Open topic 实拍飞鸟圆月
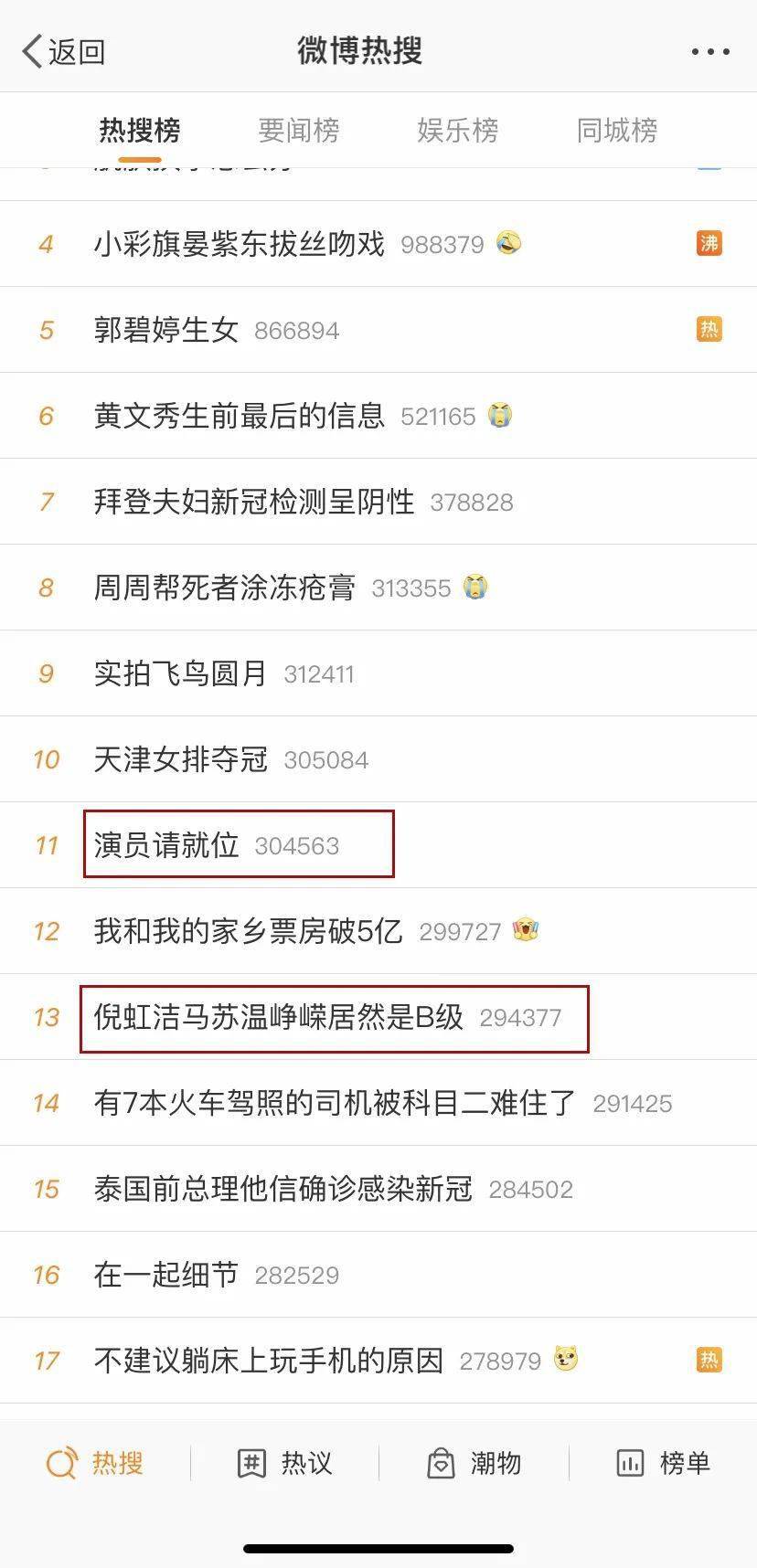The height and width of the screenshot is (1568, 757). coord(181,673)
